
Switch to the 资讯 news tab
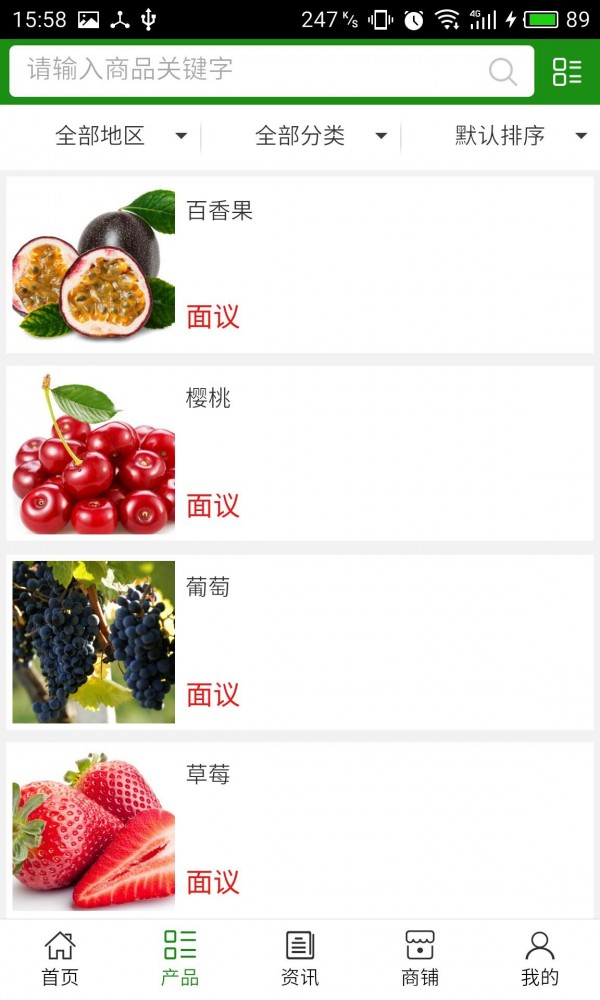pyautogui.click(x=300, y=958)
